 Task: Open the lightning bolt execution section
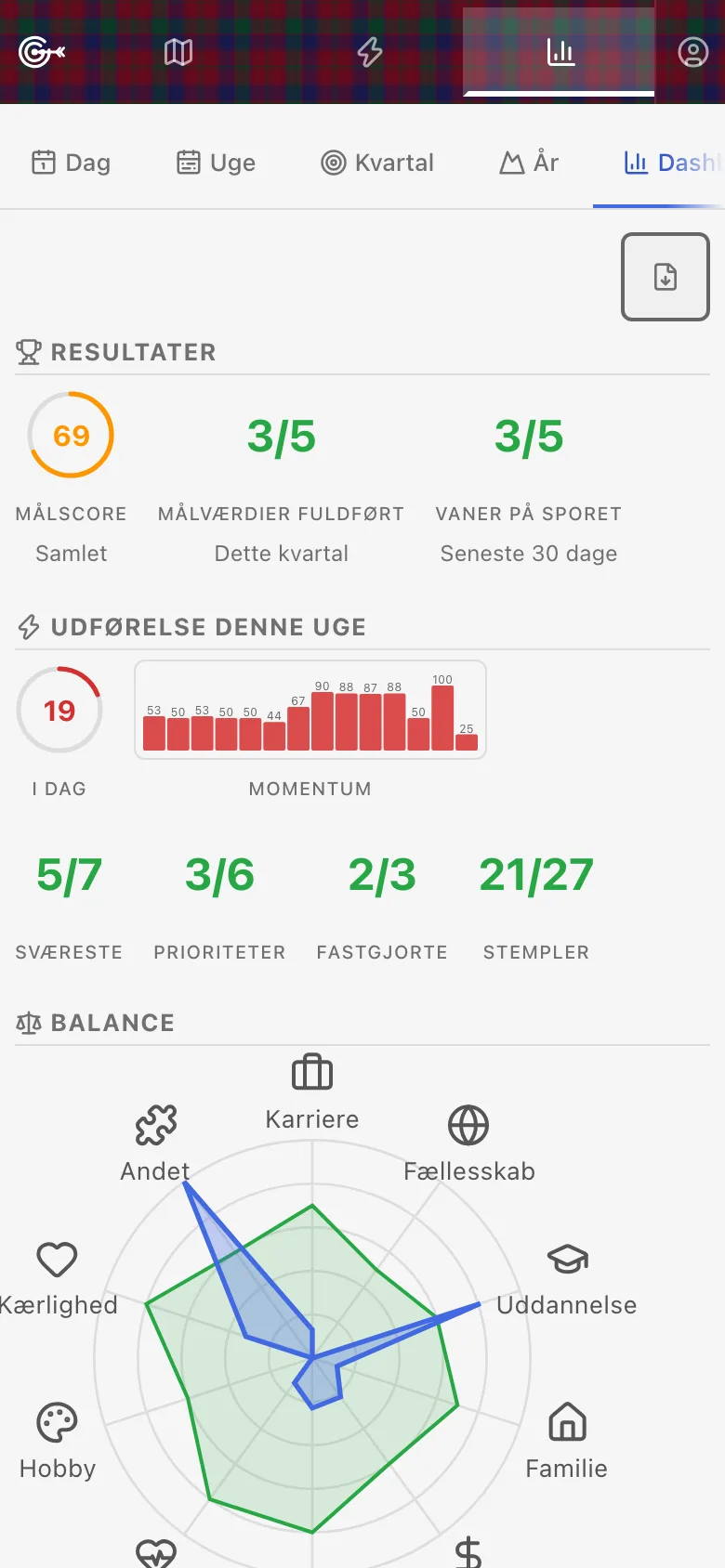370,52
